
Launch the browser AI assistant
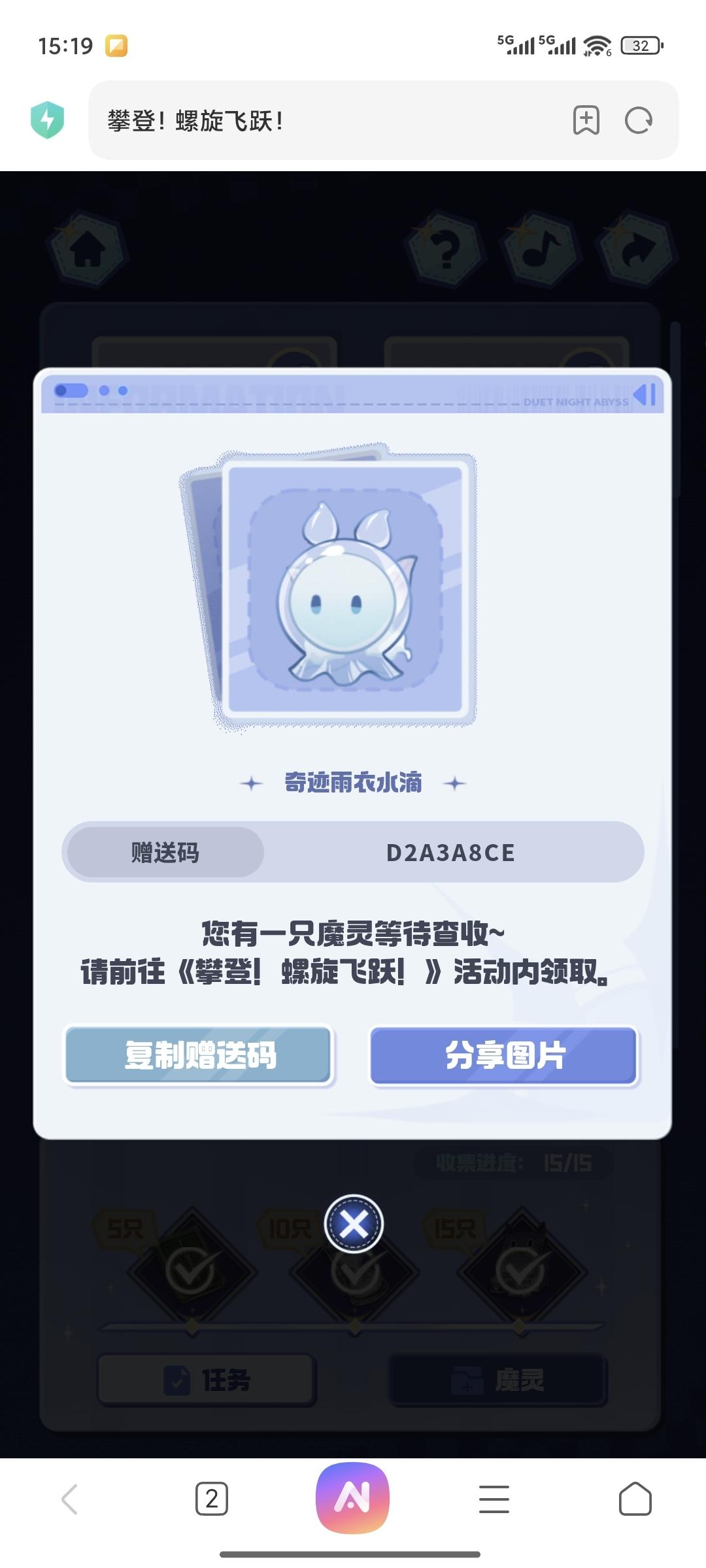[x=352, y=1497]
